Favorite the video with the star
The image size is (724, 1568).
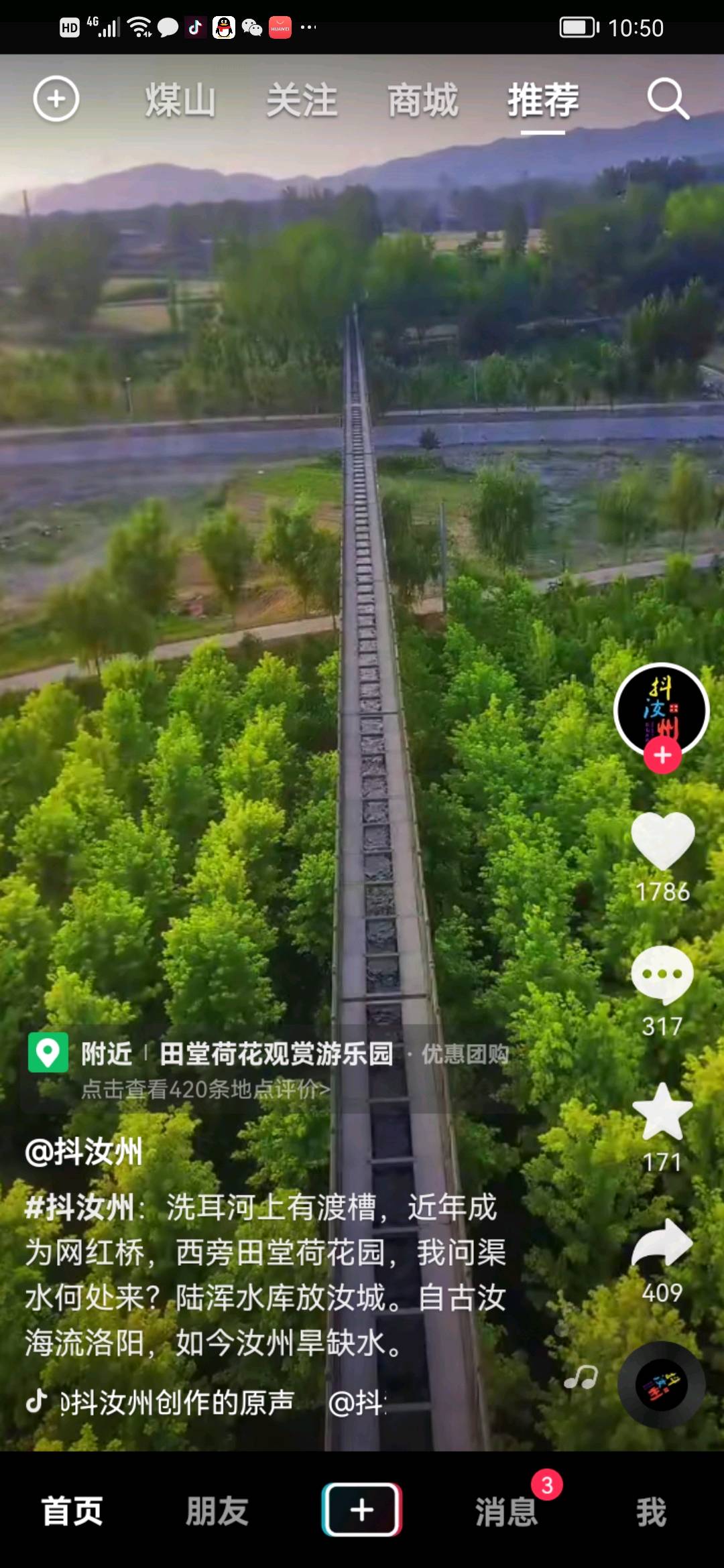(662, 1112)
